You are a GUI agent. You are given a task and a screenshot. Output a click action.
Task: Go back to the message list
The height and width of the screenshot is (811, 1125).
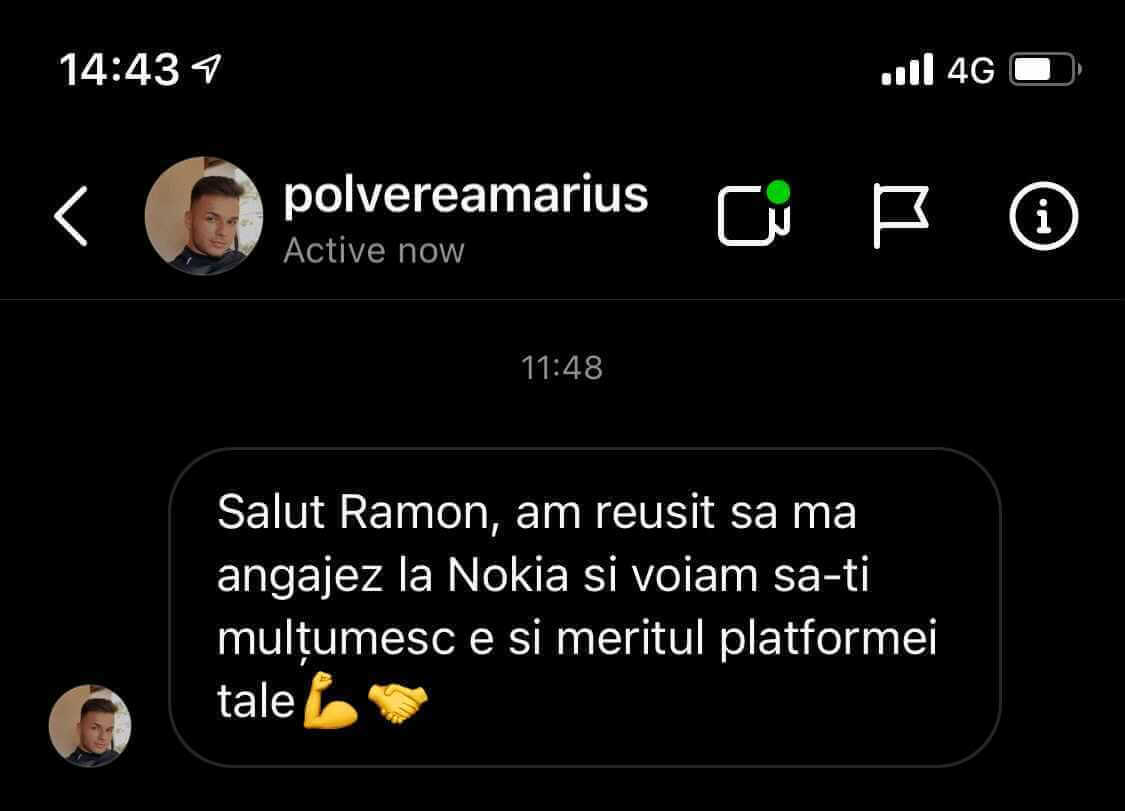71,215
